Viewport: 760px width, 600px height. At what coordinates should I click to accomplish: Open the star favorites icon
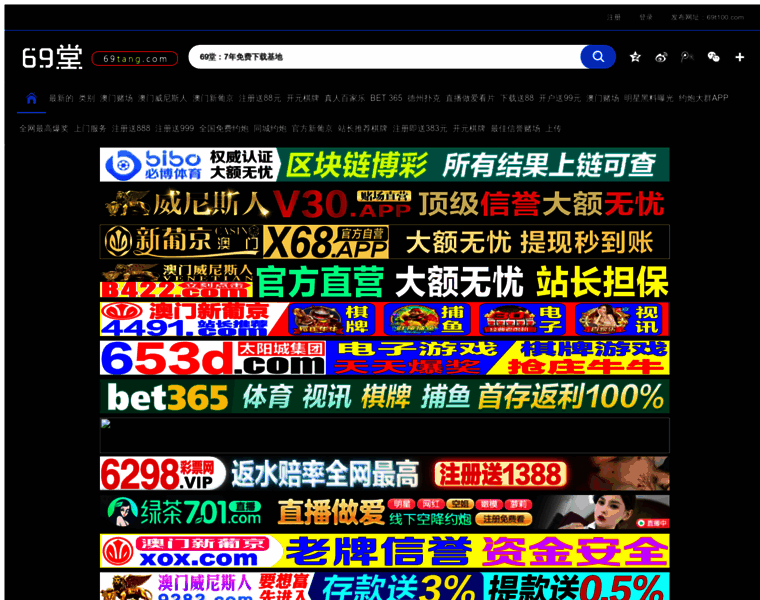[x=635, y=57]
